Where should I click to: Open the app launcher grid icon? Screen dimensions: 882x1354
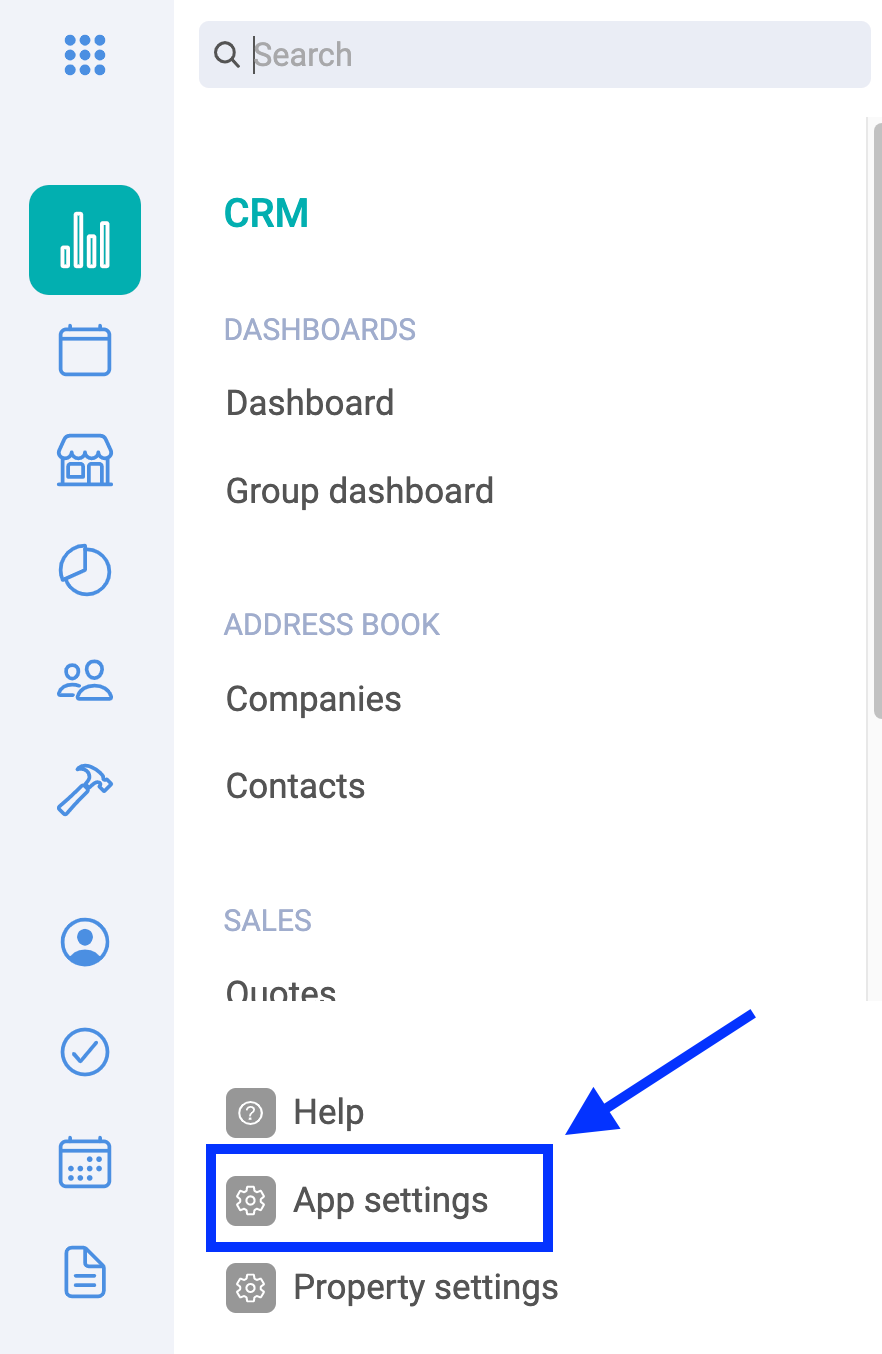coord(85,55)
